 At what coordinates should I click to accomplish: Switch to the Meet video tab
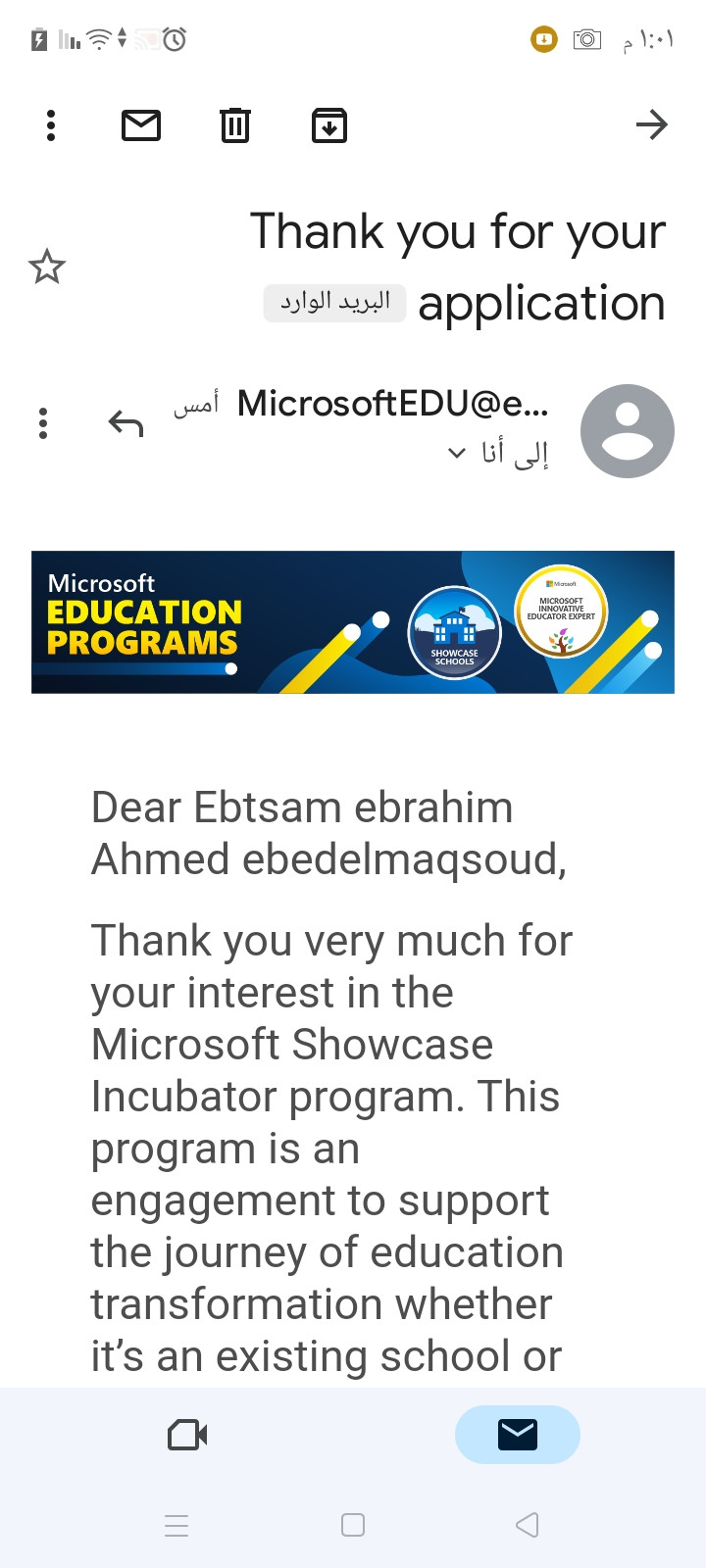pyautogui.click(x=188, y=1435)
